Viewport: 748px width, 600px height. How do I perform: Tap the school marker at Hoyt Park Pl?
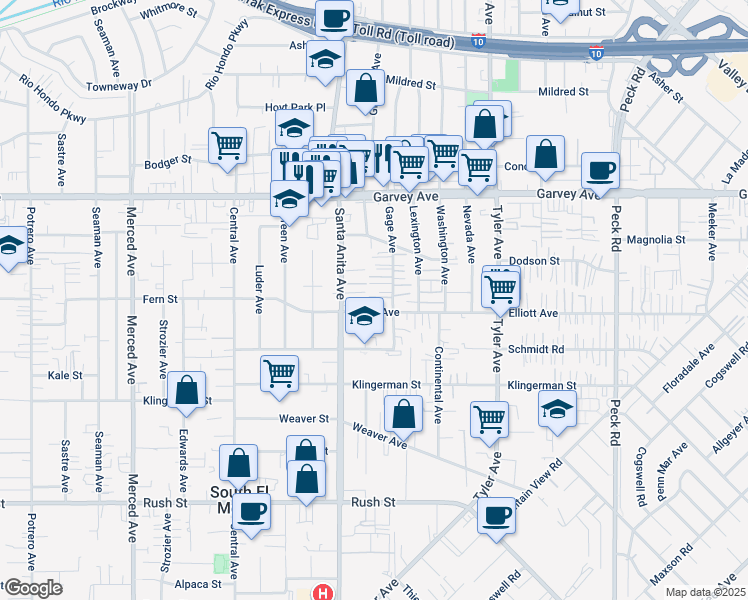click(295, 129)
